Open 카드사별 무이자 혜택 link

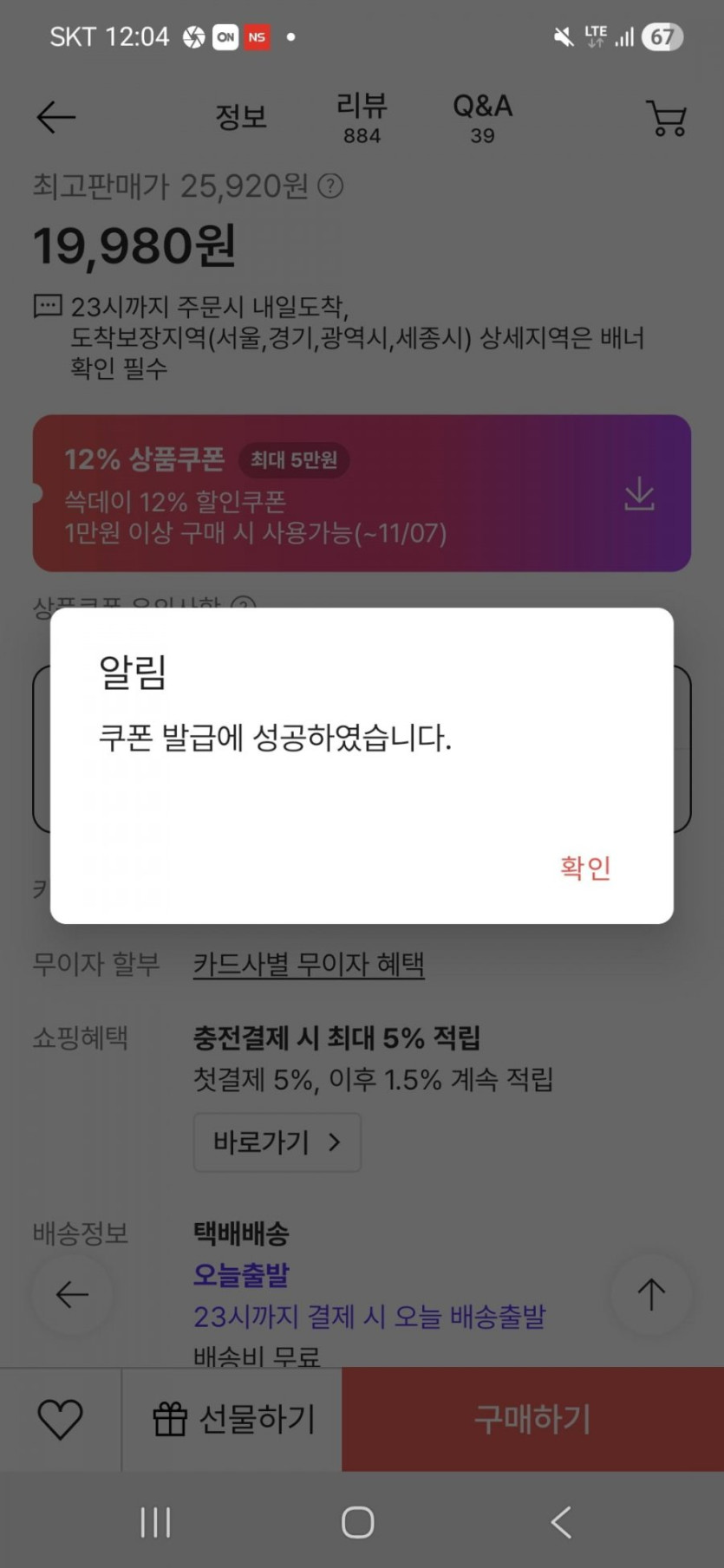[309, 964]
